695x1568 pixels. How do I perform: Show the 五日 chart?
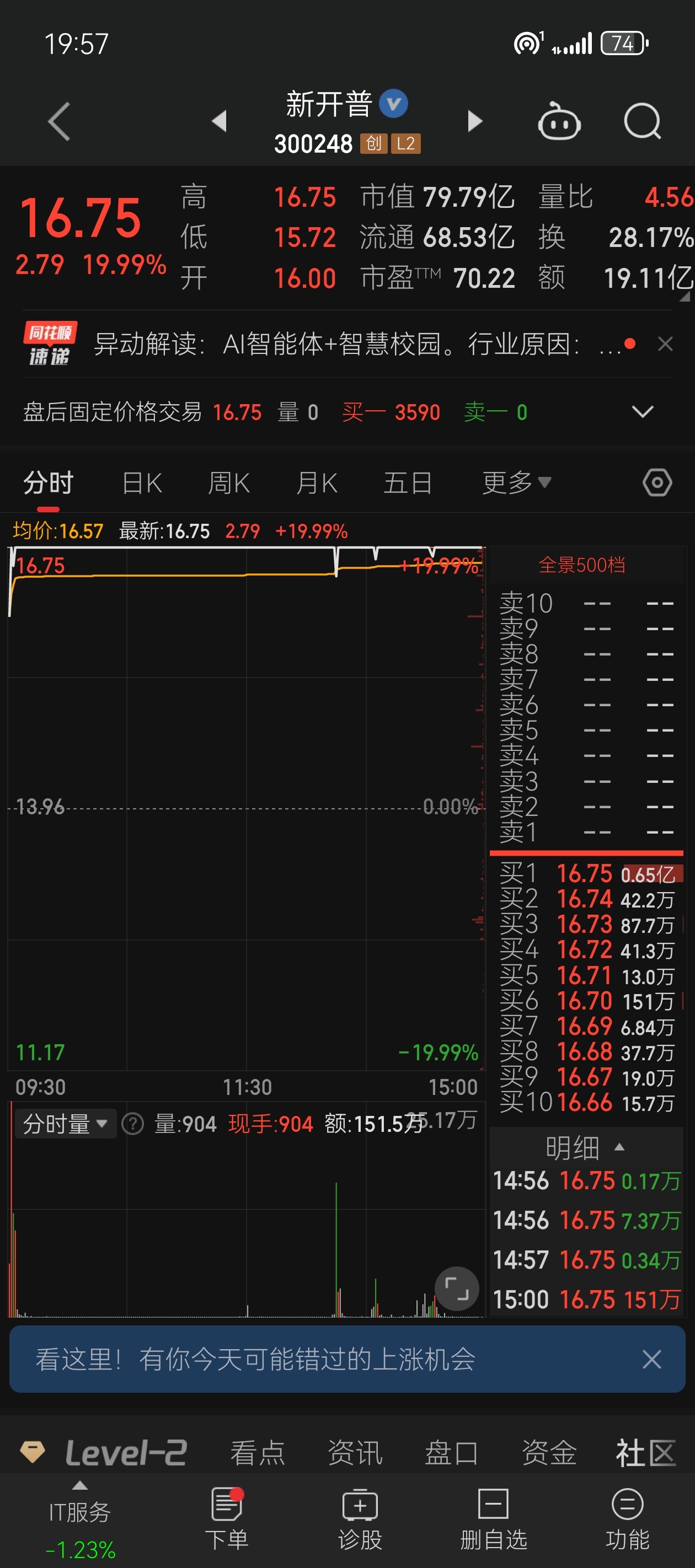[408, 484]
